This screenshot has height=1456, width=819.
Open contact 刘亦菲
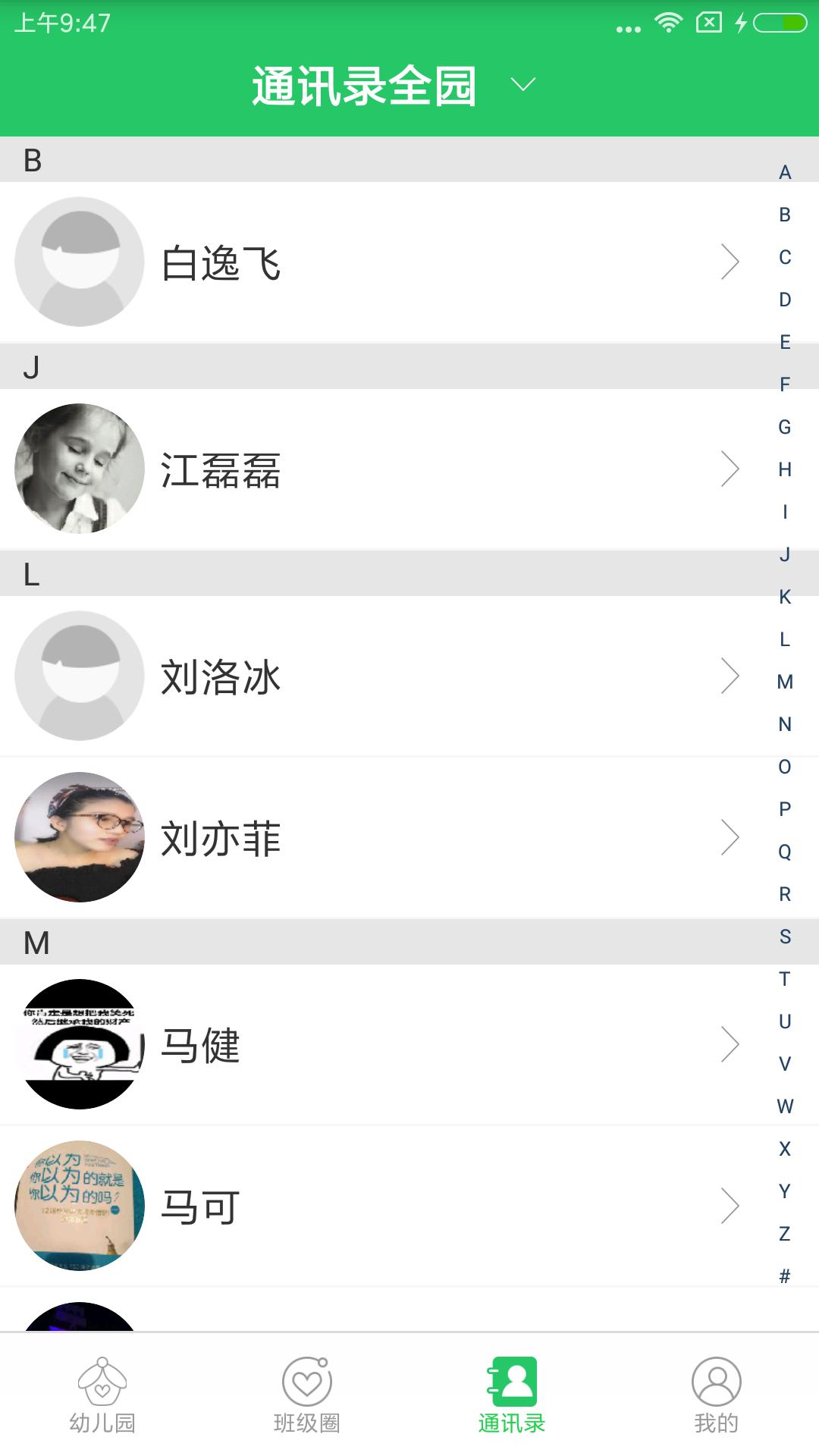(379, 838)
